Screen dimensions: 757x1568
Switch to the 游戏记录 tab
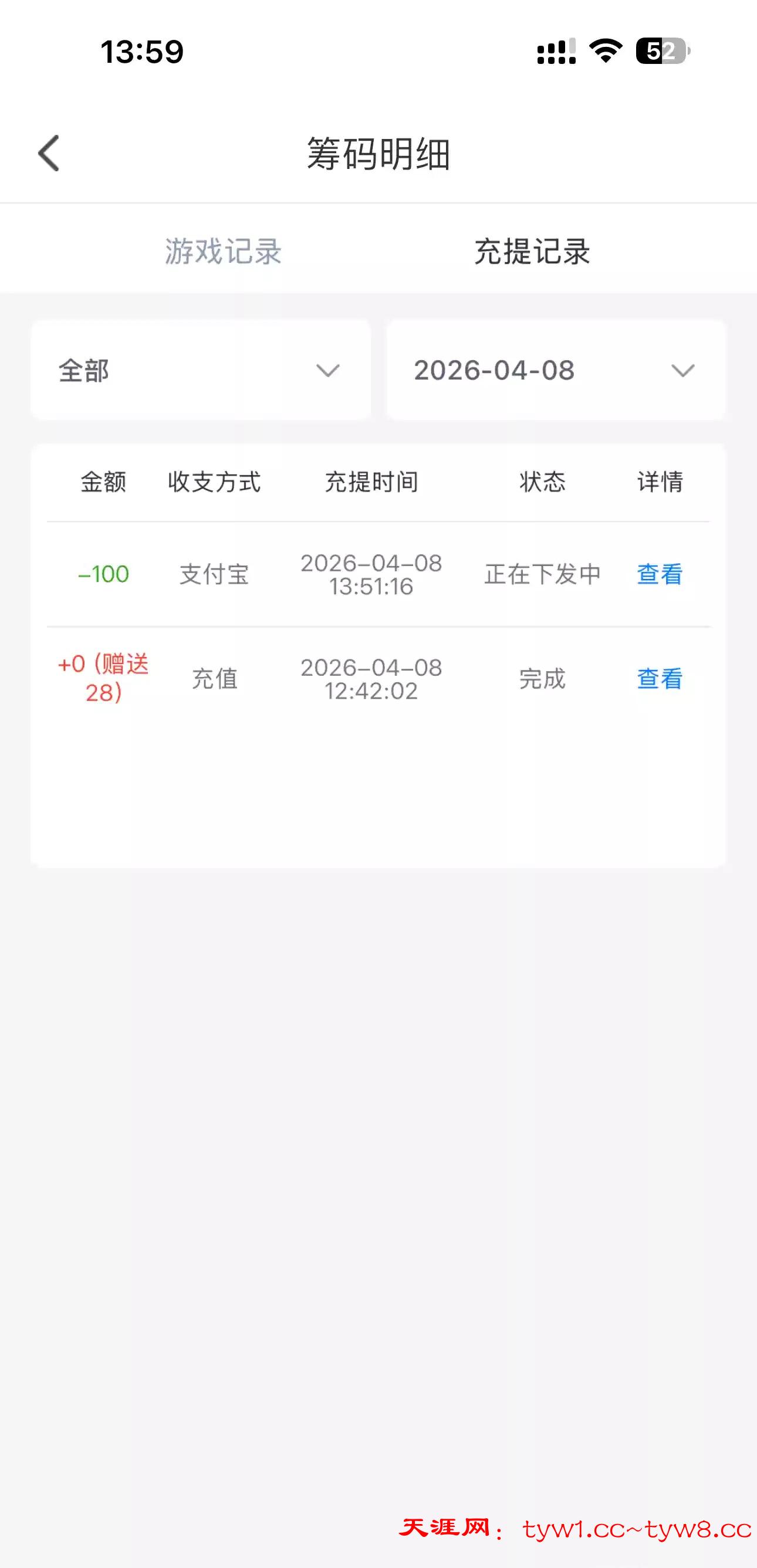[x=223, y=252]
